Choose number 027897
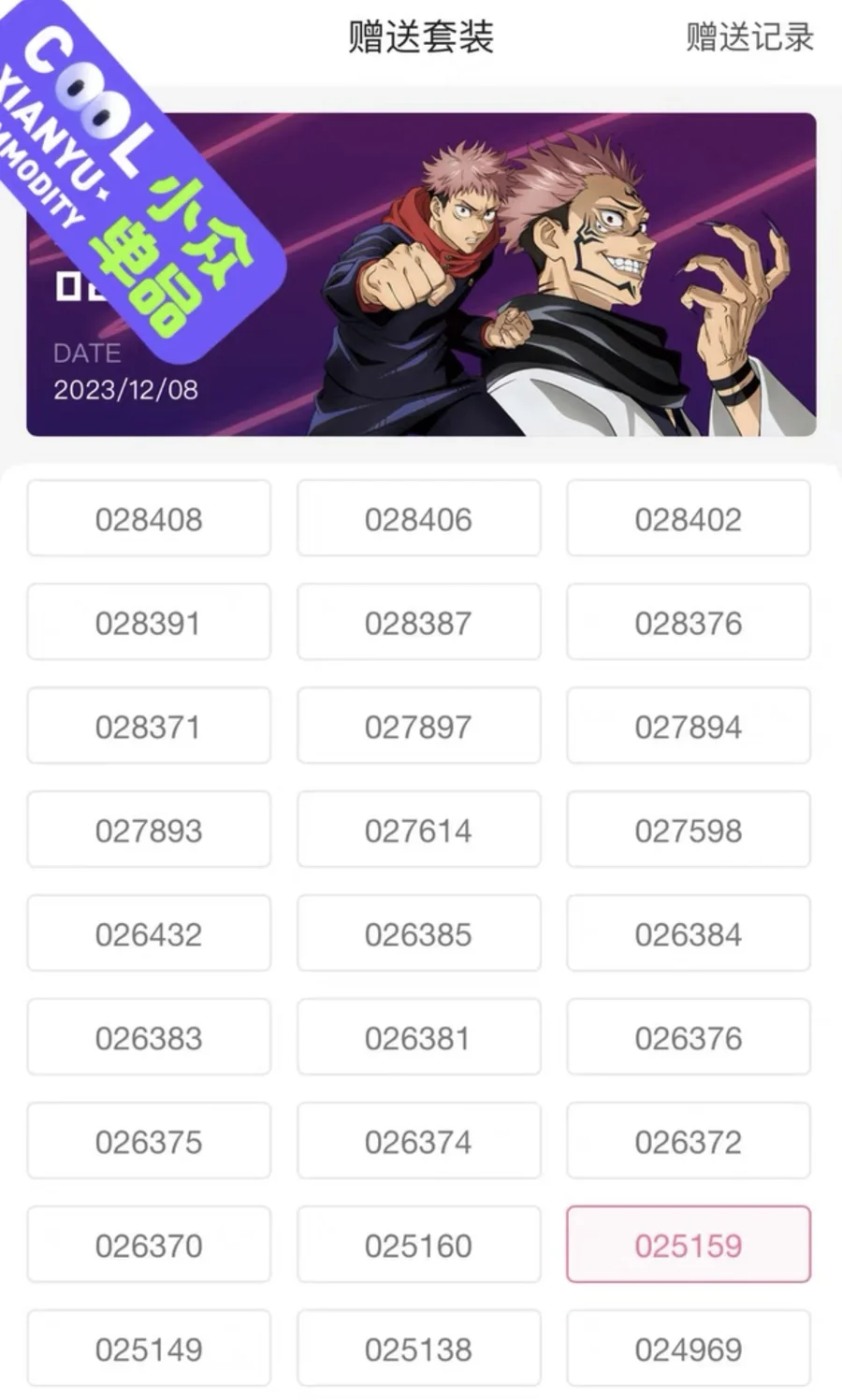Screen dimensions: 842x1400 pyautogui.click(x=418, y=727)
